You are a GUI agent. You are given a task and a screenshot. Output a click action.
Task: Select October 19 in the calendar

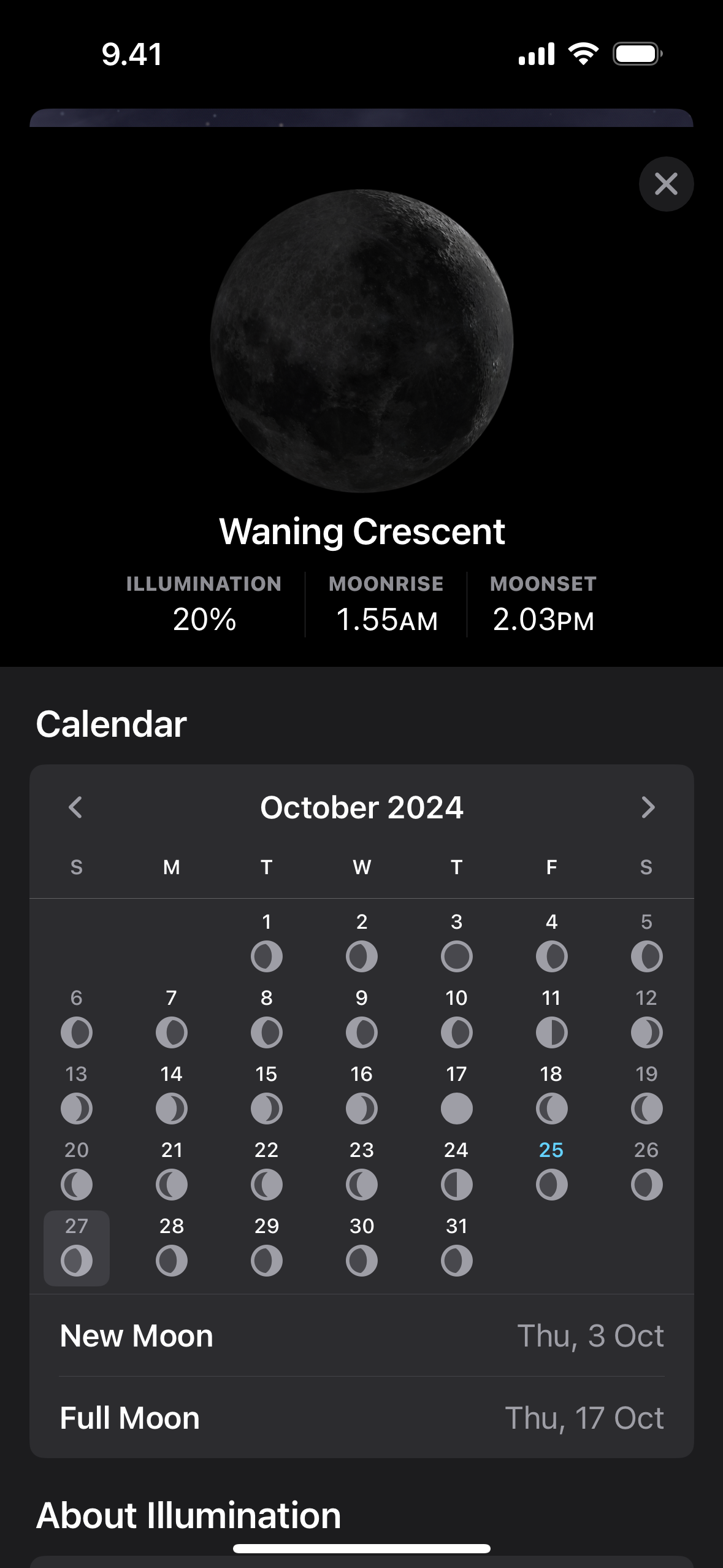coord(647,1094)
